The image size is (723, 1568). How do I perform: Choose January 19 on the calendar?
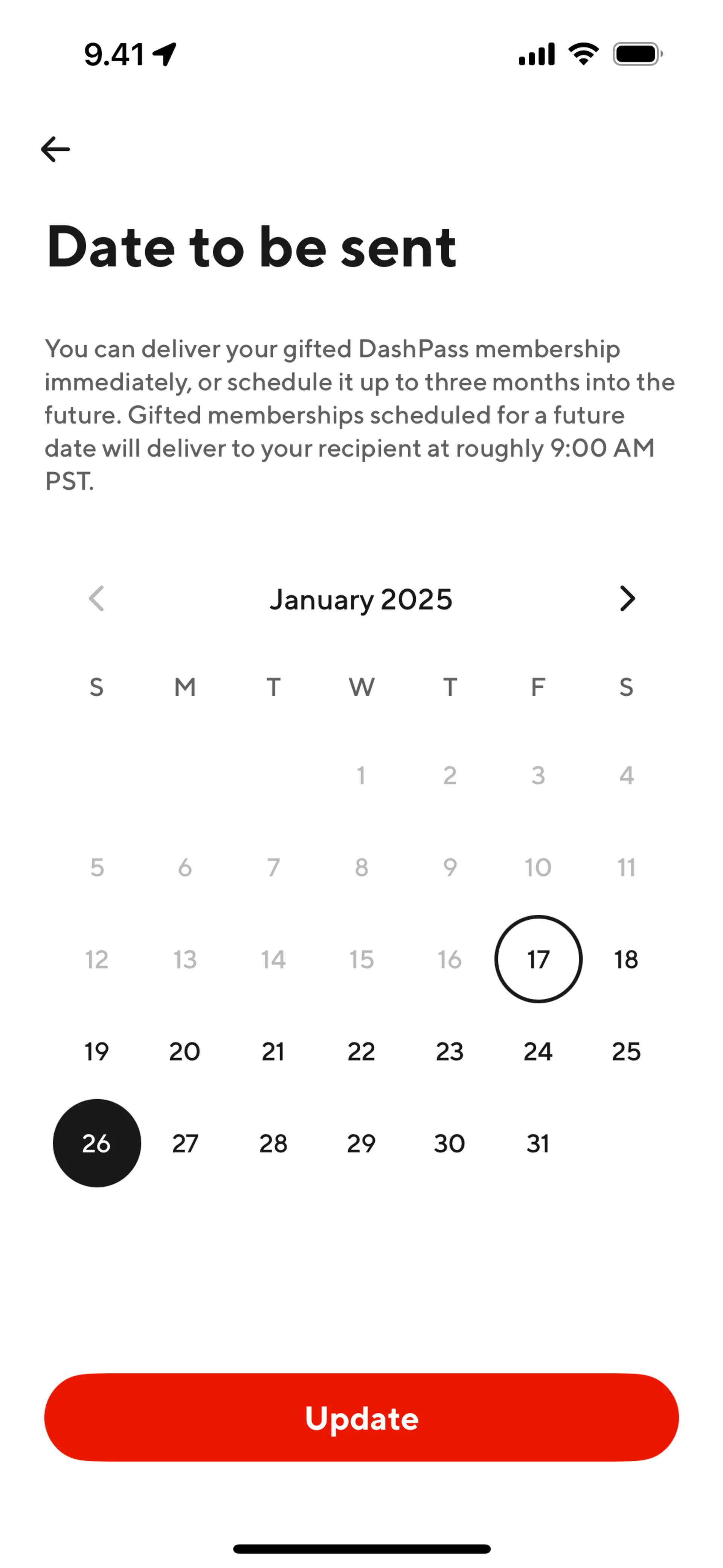coord(97,1051)
